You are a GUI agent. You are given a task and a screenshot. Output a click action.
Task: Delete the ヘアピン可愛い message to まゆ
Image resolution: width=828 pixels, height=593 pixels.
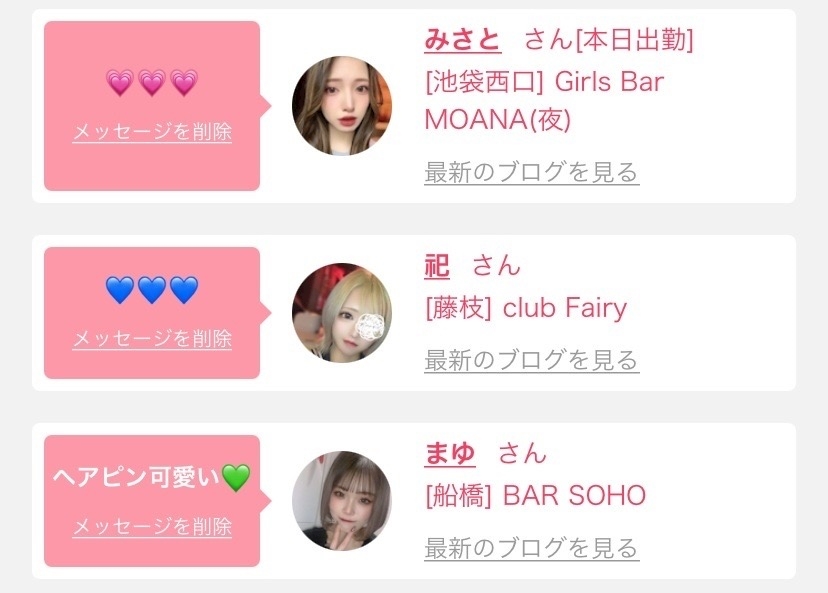point(152,526)
